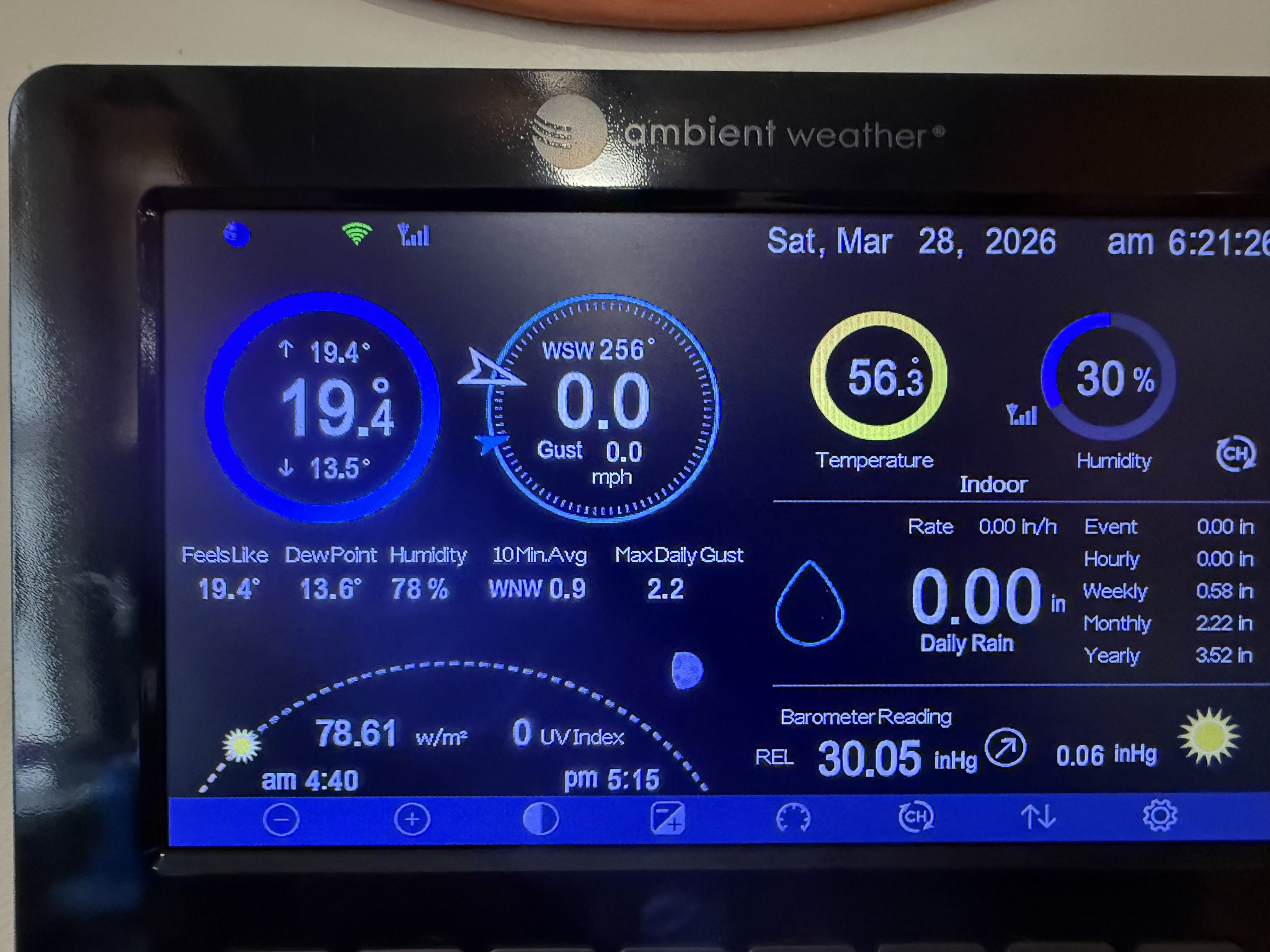Image resolution: width=1270 pixels, height=952 pixels.
Task: Tap the square plus/minus icon in the bar
Action: pyautogui.click(x=667, y=818)
